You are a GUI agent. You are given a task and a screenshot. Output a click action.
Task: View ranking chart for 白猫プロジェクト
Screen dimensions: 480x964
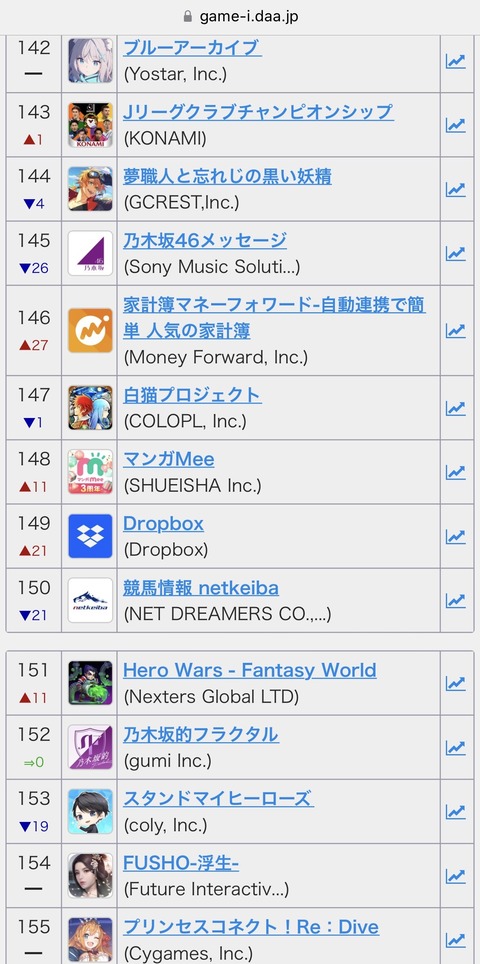pos(455,408)
